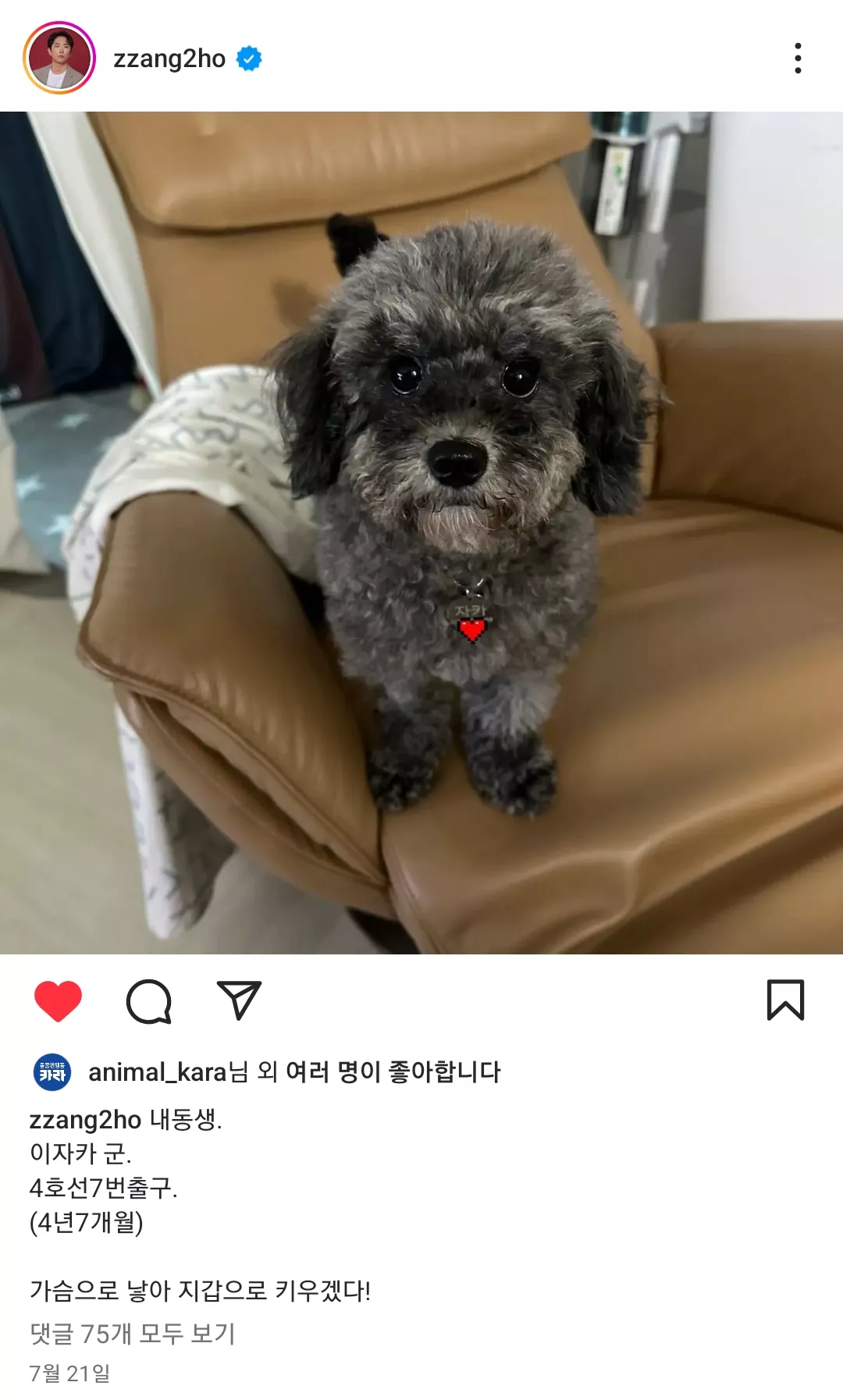The height and width of the screenshot is (1400, 843).
Task: View all 75 comments
Action: coord(132,1334)
